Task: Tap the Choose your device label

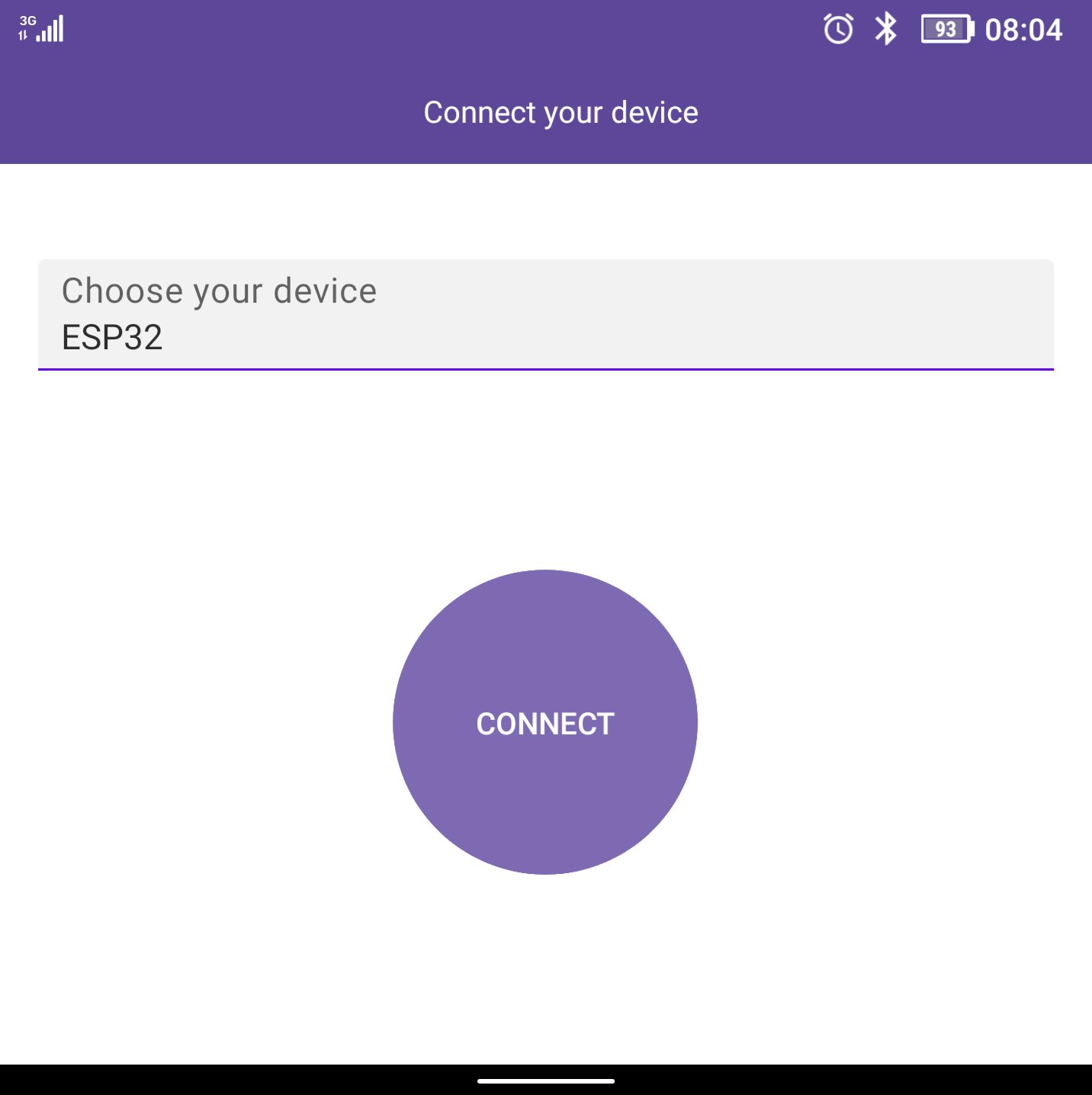Action: coord(220,291)
